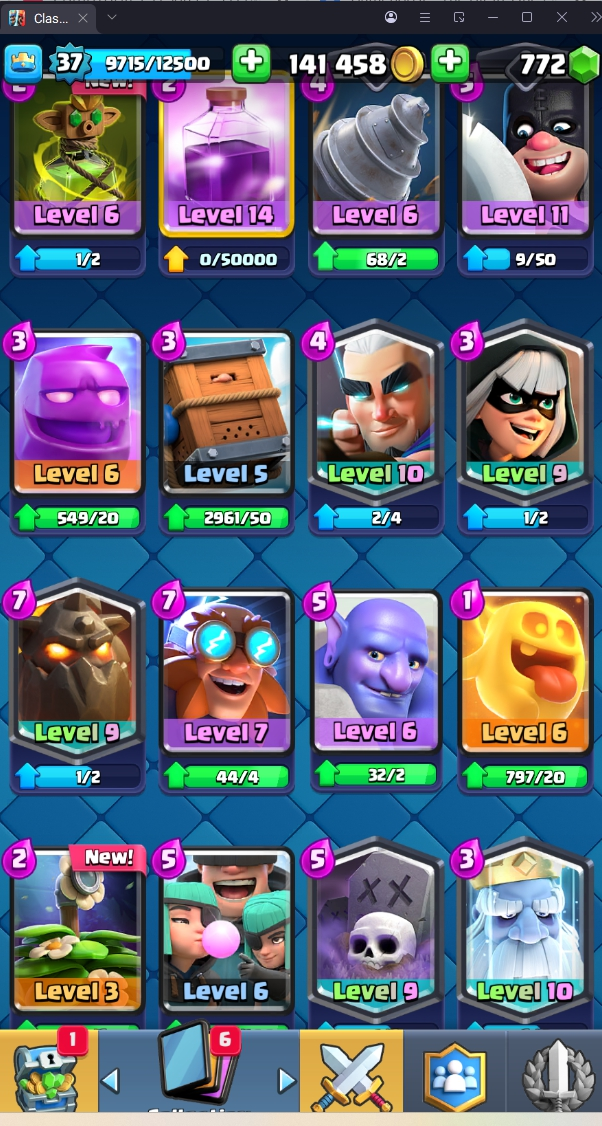Select the Goblin Drill card Level 6
The width and height of the screenshot is (602, 1126).
click(x=376, y=160)
